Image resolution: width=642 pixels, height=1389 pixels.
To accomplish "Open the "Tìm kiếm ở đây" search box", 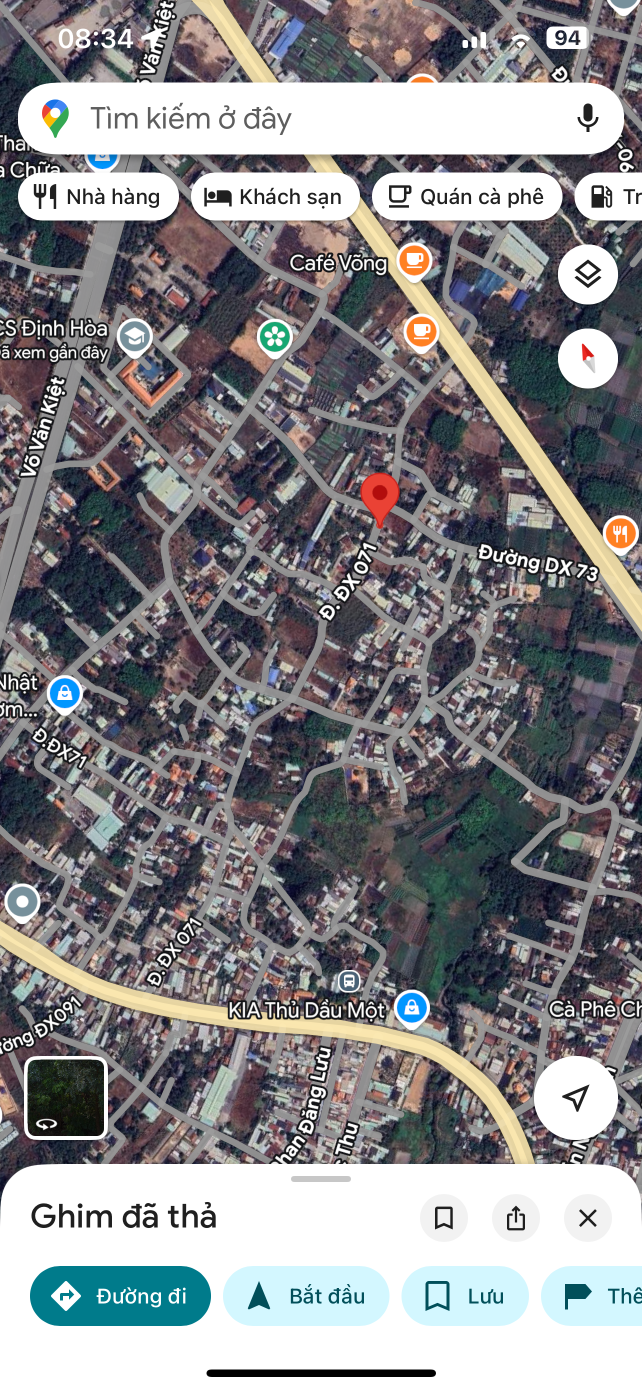I will coord(300,119).
